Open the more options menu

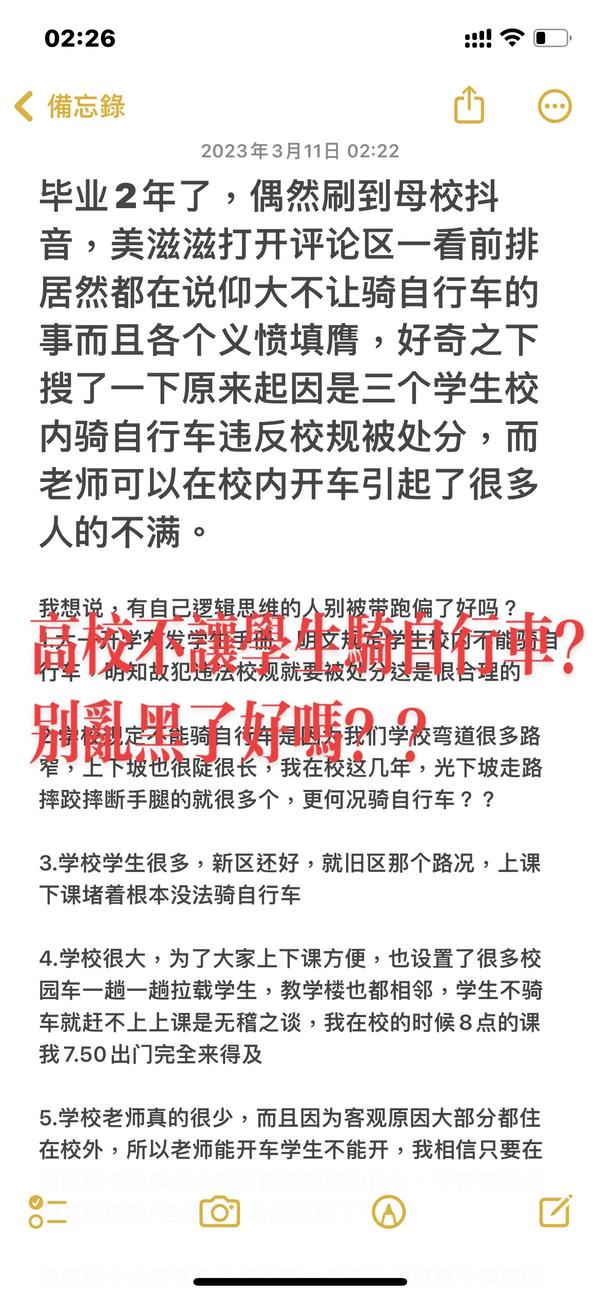[555, 105]
